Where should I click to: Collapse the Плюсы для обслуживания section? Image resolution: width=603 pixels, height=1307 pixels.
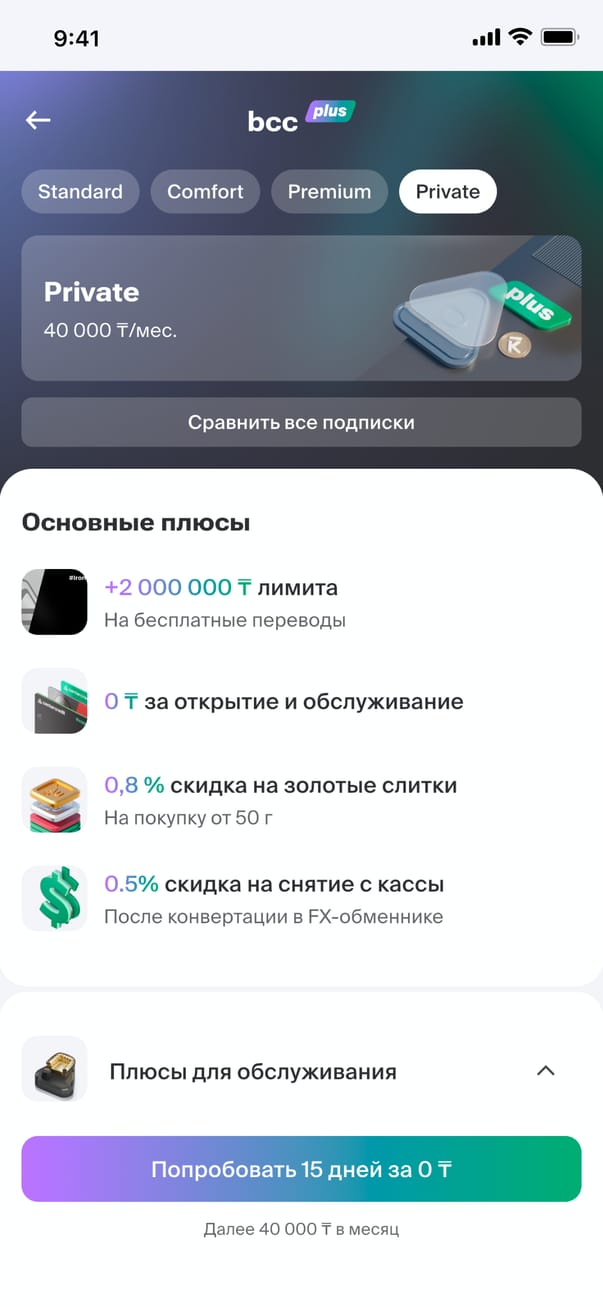(545, 1071)
